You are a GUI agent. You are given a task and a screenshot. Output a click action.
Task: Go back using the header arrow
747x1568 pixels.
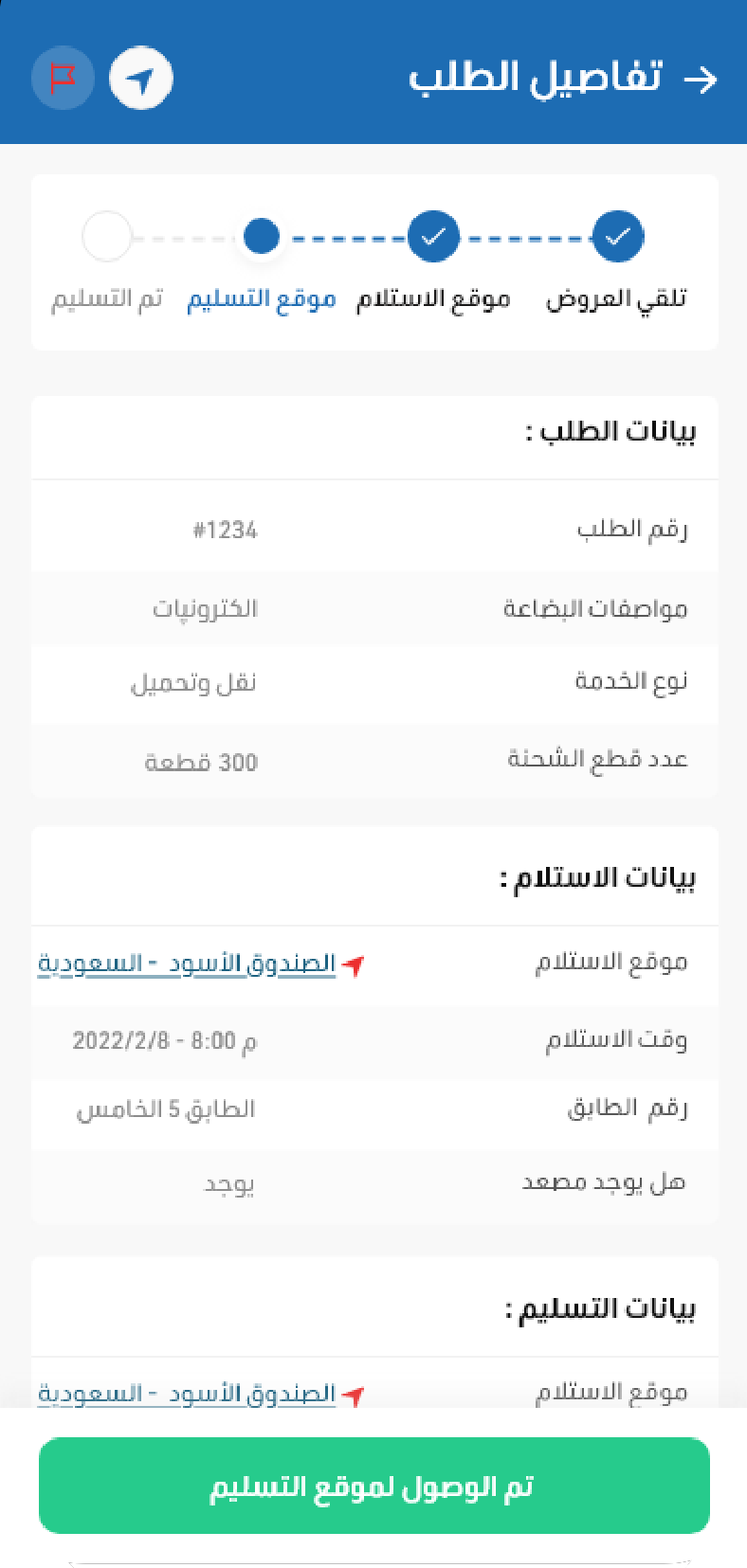700,80
